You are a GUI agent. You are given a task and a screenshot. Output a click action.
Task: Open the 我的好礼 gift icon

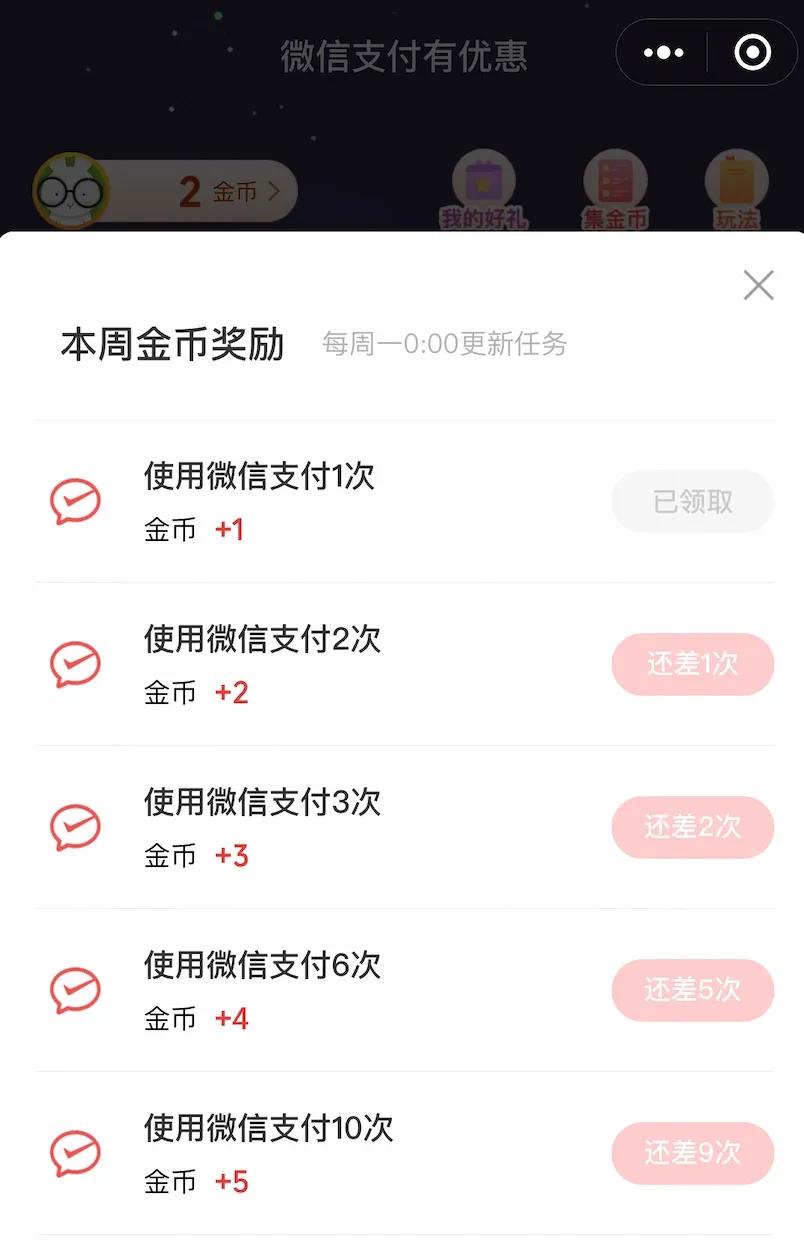(484, 185)
